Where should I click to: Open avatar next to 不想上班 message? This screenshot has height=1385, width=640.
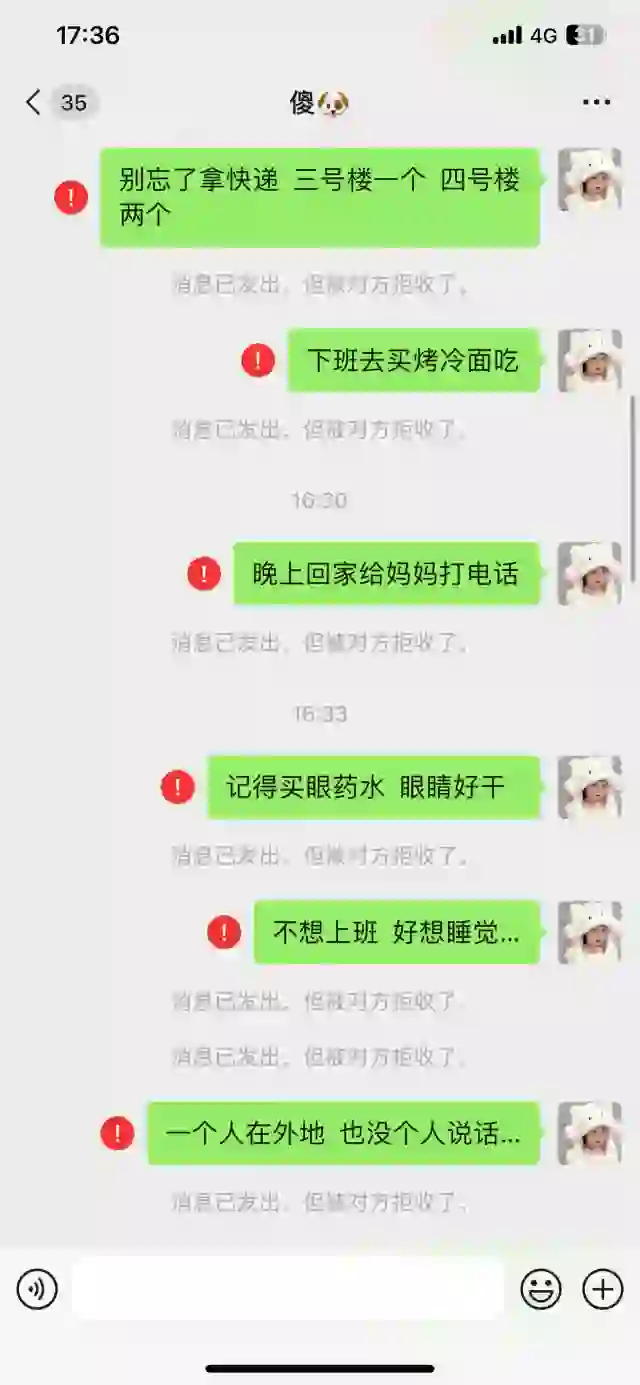point(590,932)
